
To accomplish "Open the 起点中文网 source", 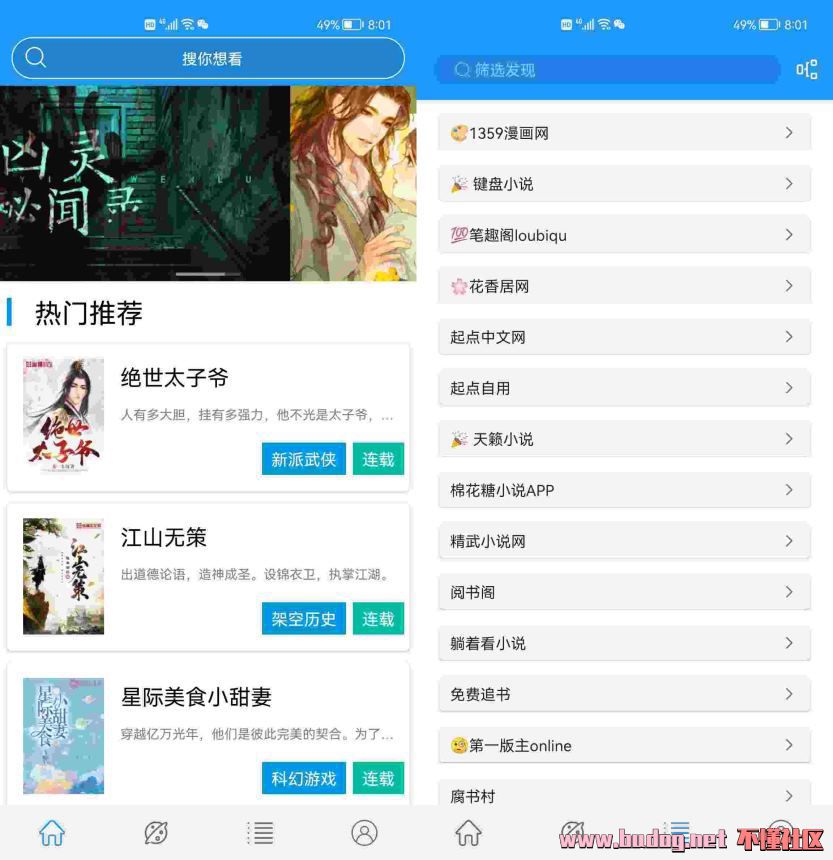I will (624, 337).
